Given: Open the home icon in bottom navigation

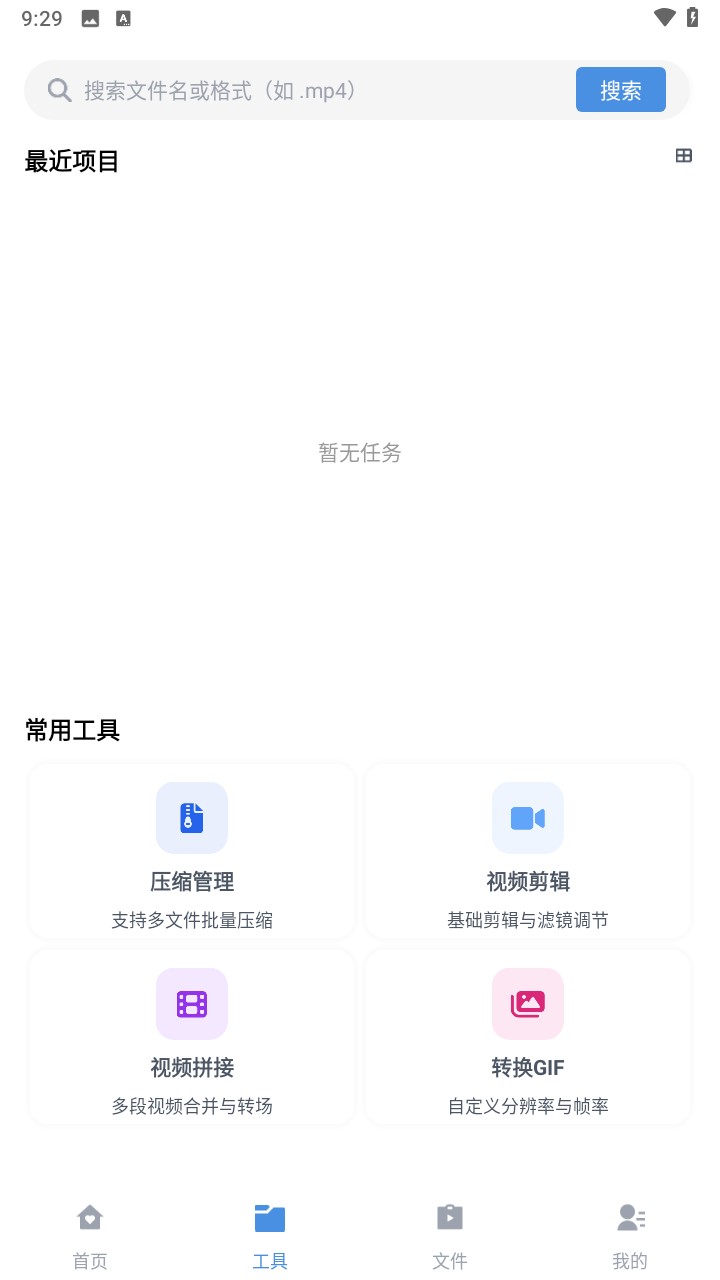Looking at the screenshot, I should pos(90,1217).
